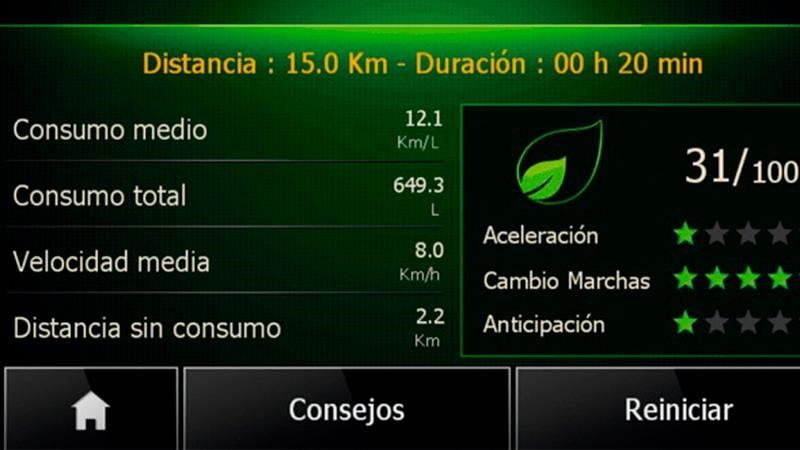Go to the home screen
Viewport: 800px width, 450px height.
90,410
